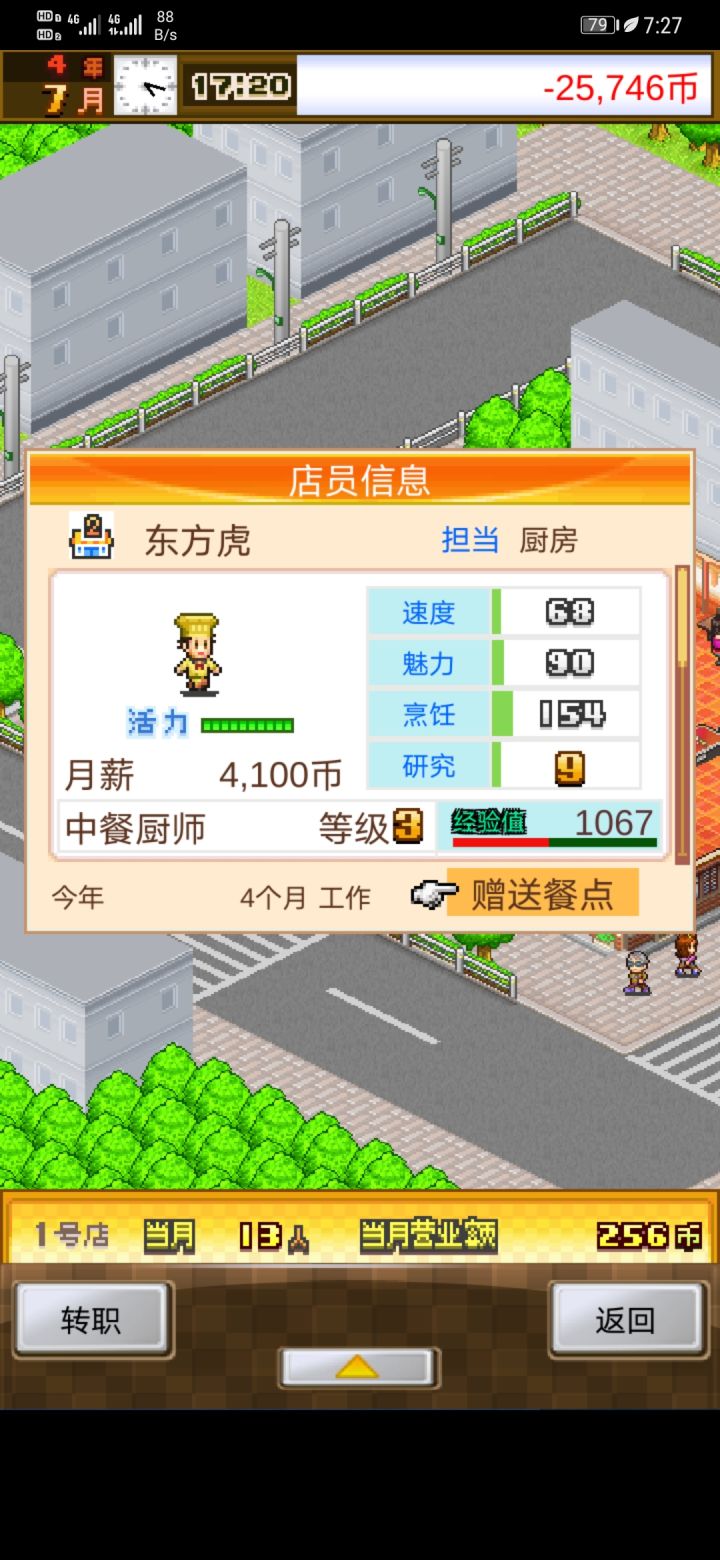The height and width of the screenshot is (1560, 720).
Task: Select the rank badge beside 东方虎's name
Action: [91, 540]
